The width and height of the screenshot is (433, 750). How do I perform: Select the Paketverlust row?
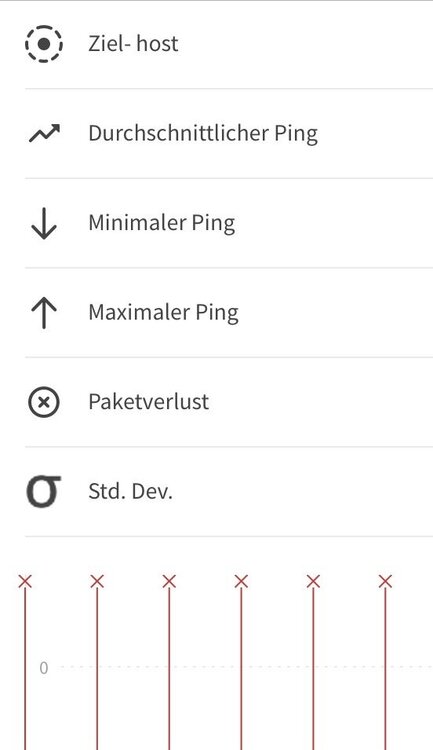pos(216,402)
